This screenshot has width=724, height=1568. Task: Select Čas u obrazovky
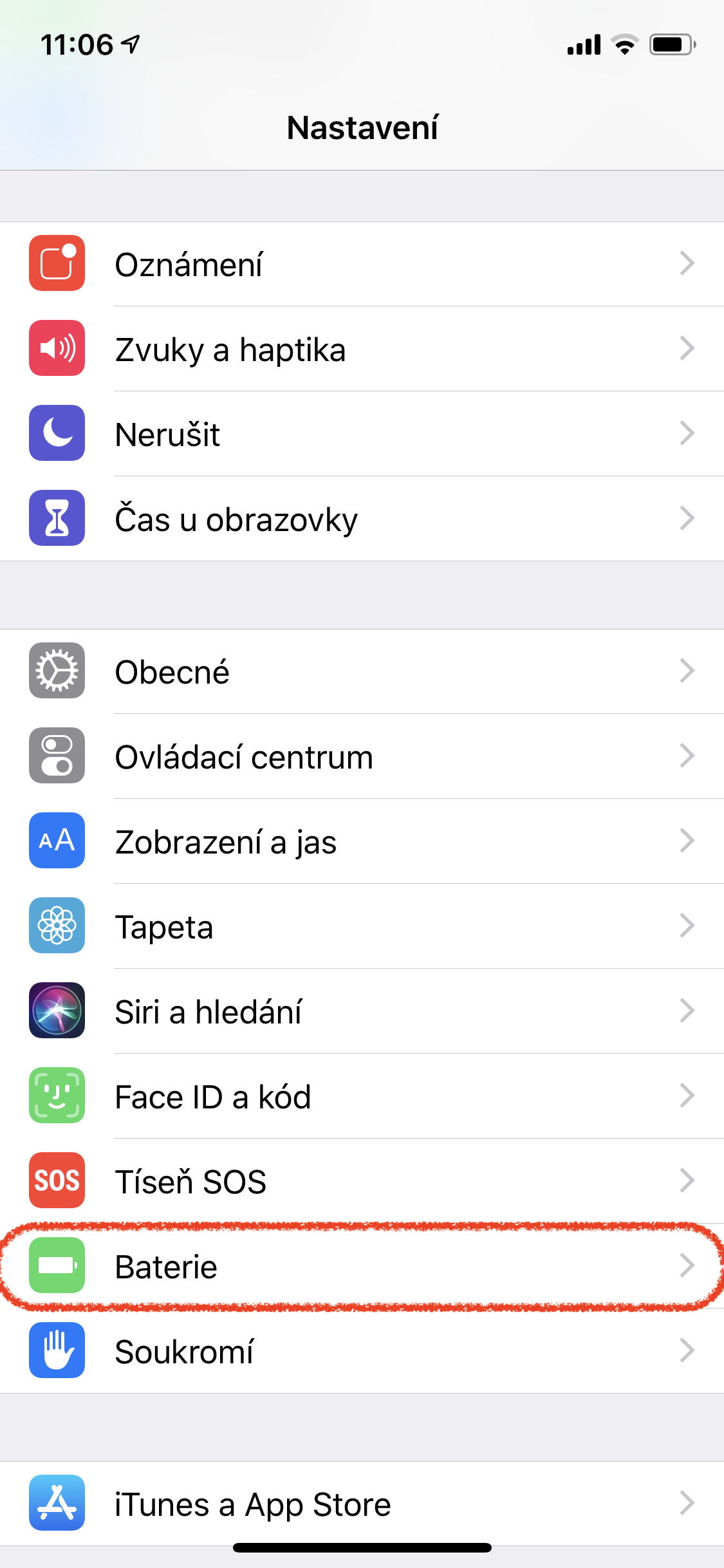pos(362,519)
